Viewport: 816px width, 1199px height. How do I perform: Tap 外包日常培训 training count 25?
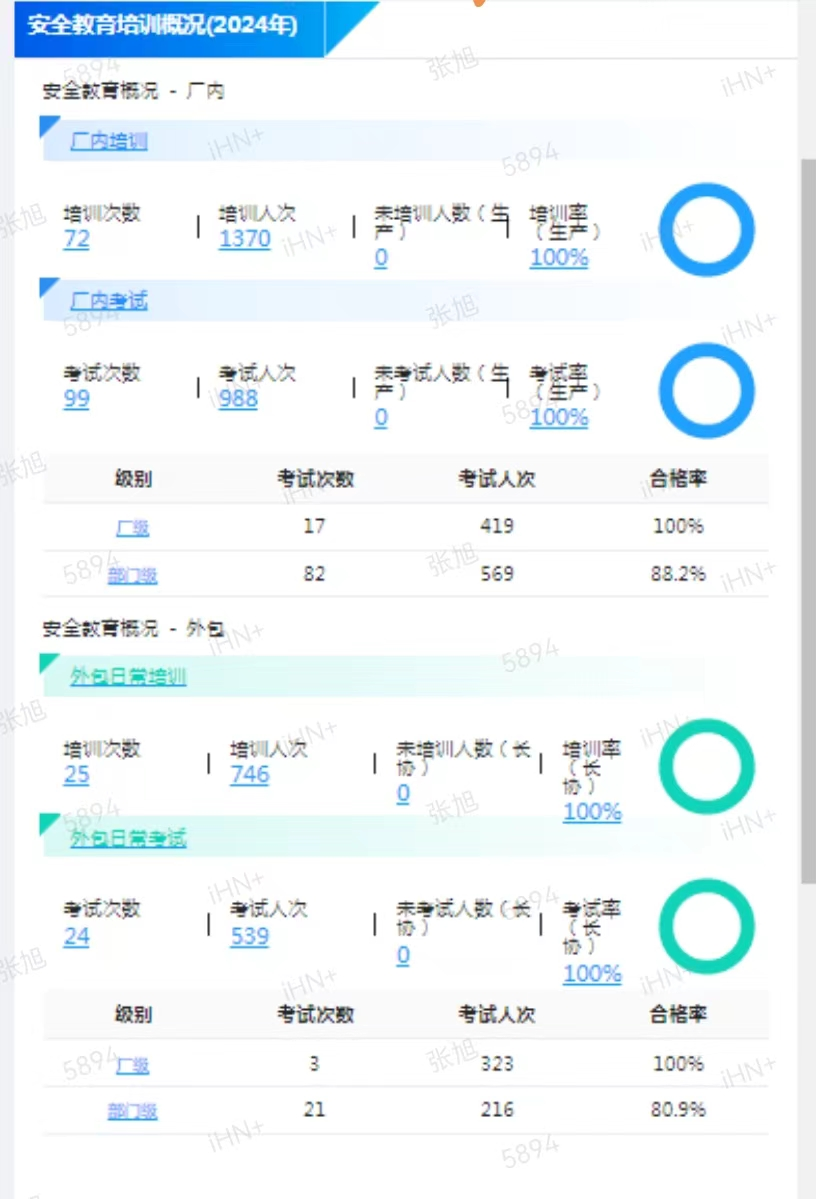(76, 775)
